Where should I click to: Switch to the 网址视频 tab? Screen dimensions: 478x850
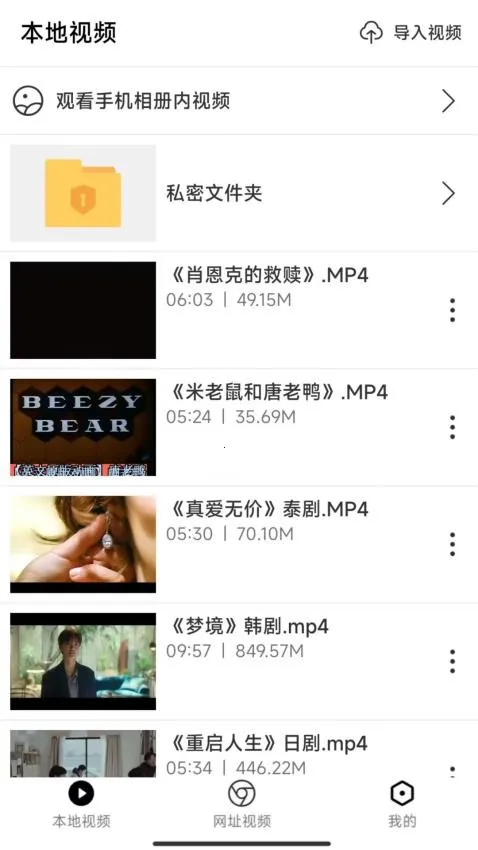point(242,806)
